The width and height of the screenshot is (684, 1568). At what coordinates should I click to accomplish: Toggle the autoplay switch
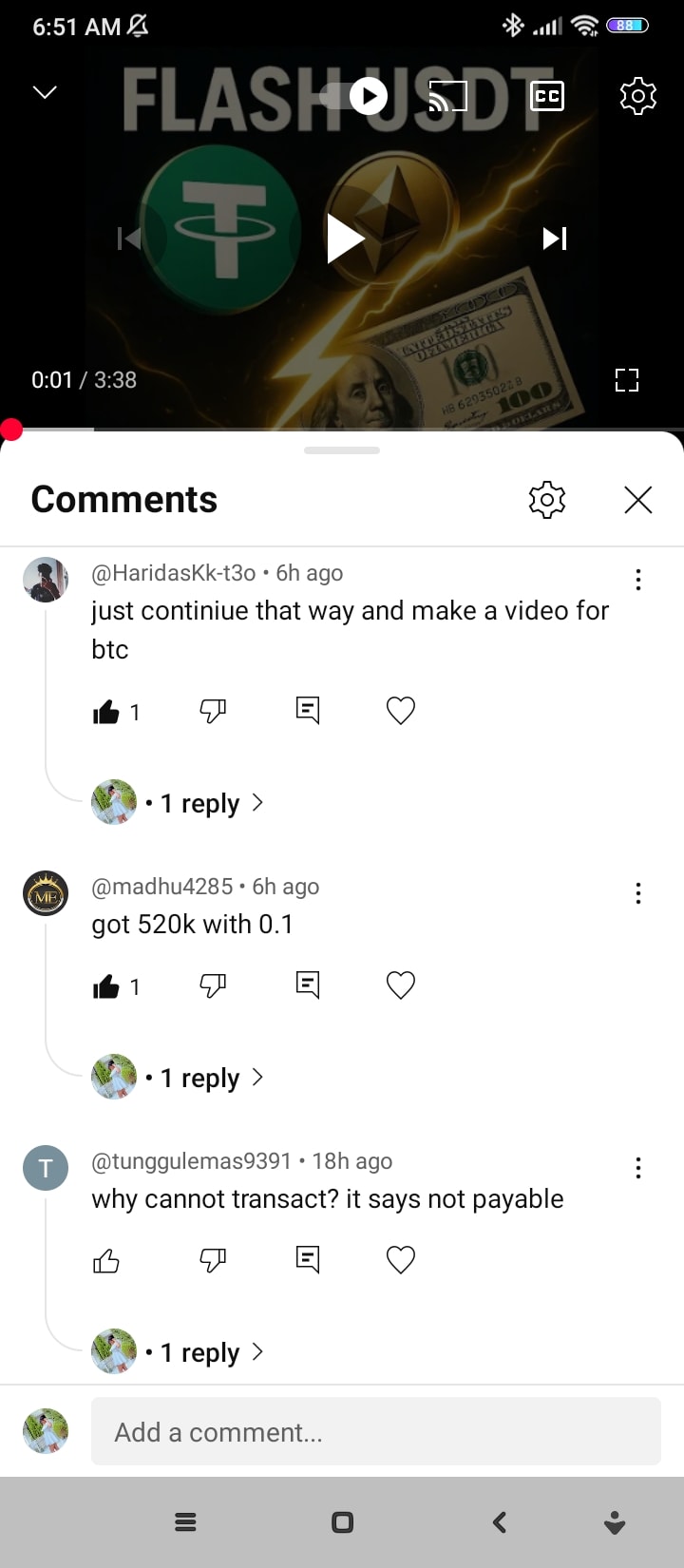[x=354, y=96]
